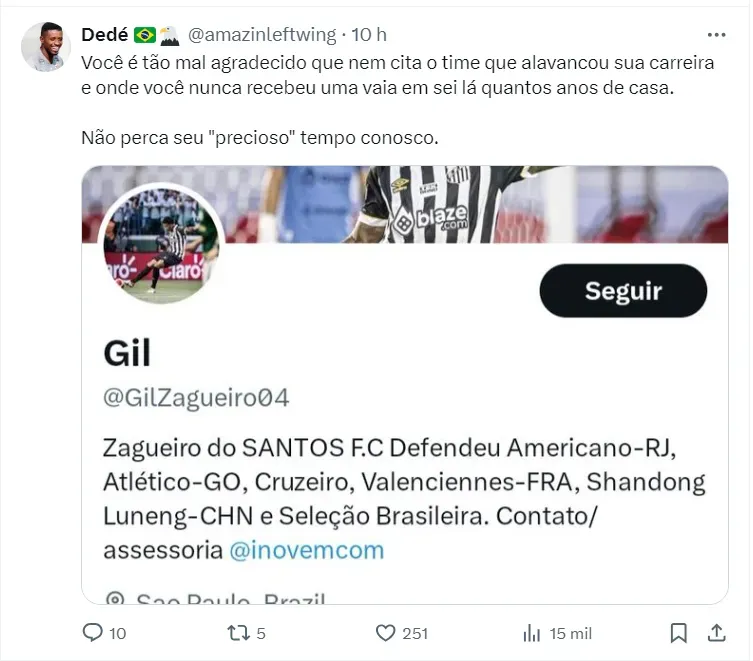Open the tweet's overflow menu
This screenshot has height=661, width=753.
(716, 34)
